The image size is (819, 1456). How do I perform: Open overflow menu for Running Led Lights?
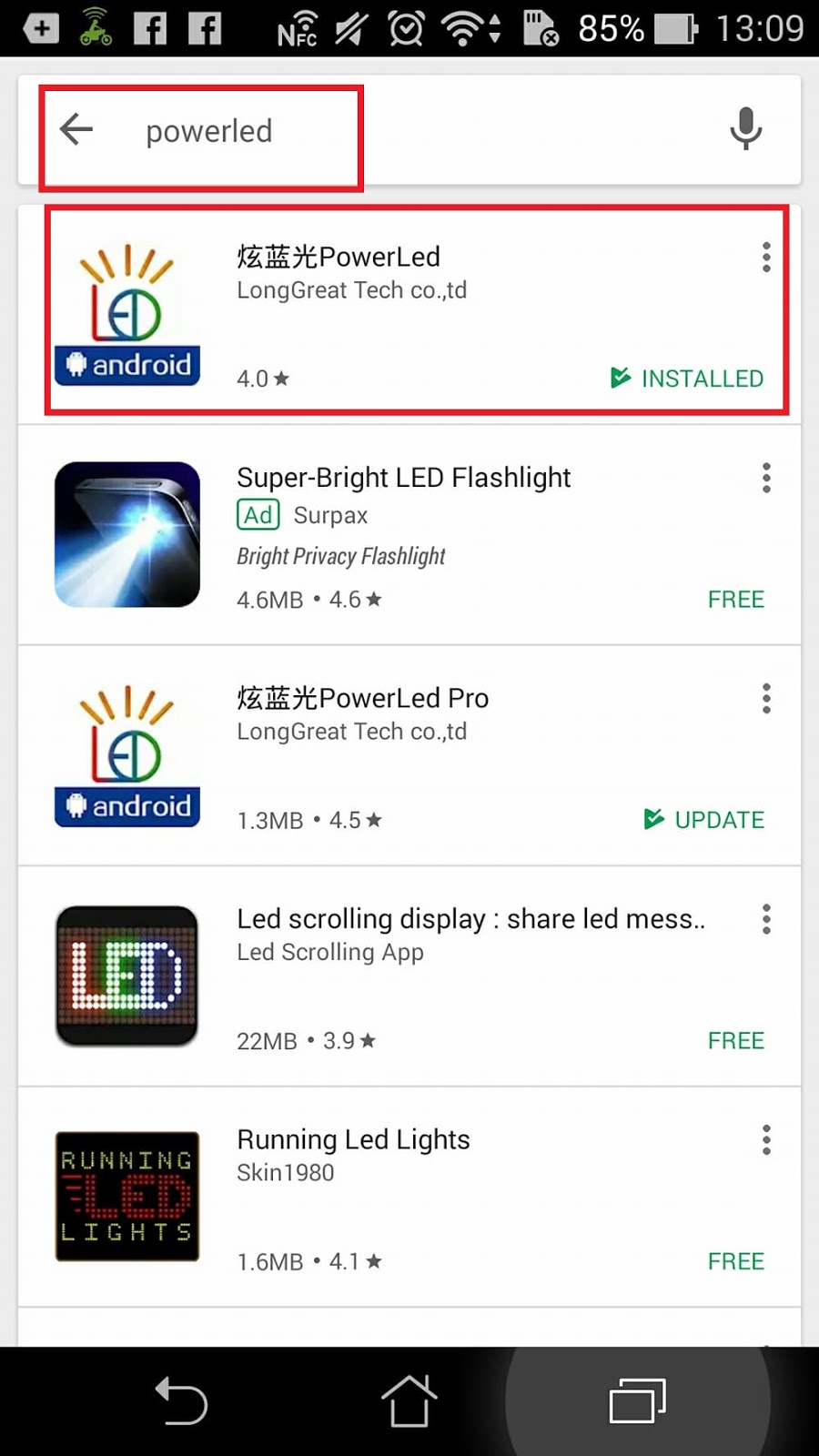click(766, 1140)
